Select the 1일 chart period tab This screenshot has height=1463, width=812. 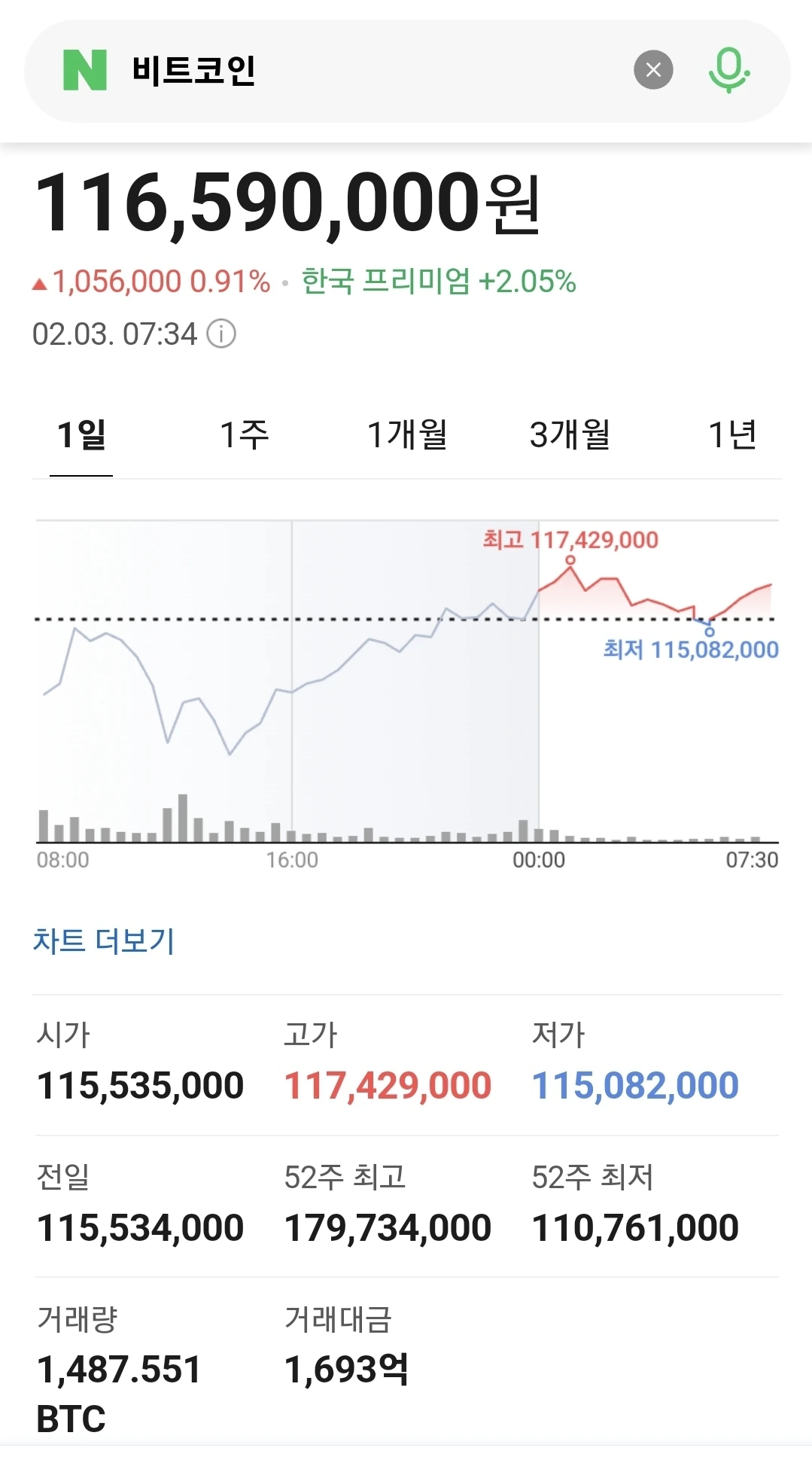pyautogui.click(x=81, y=435)
